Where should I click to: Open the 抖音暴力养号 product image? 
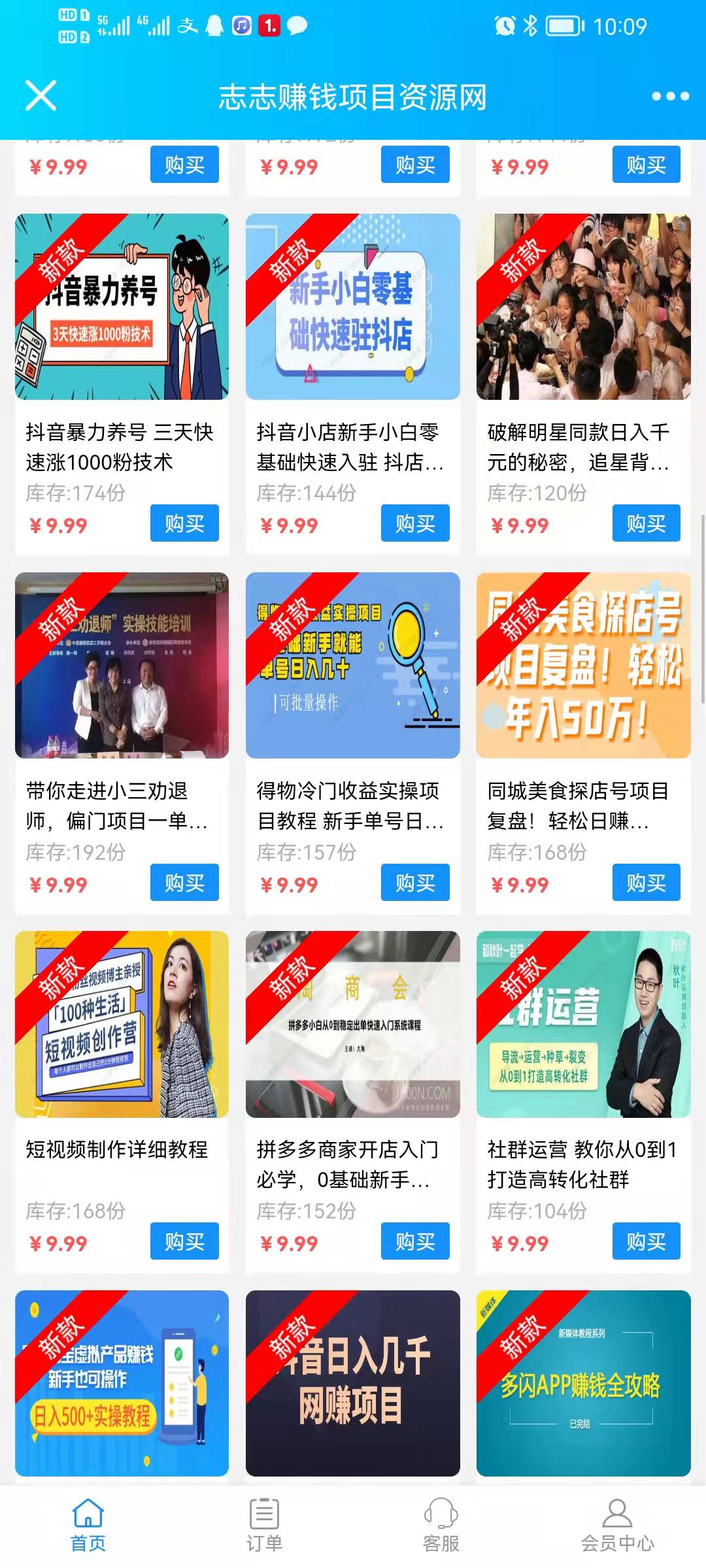point(122,306)
